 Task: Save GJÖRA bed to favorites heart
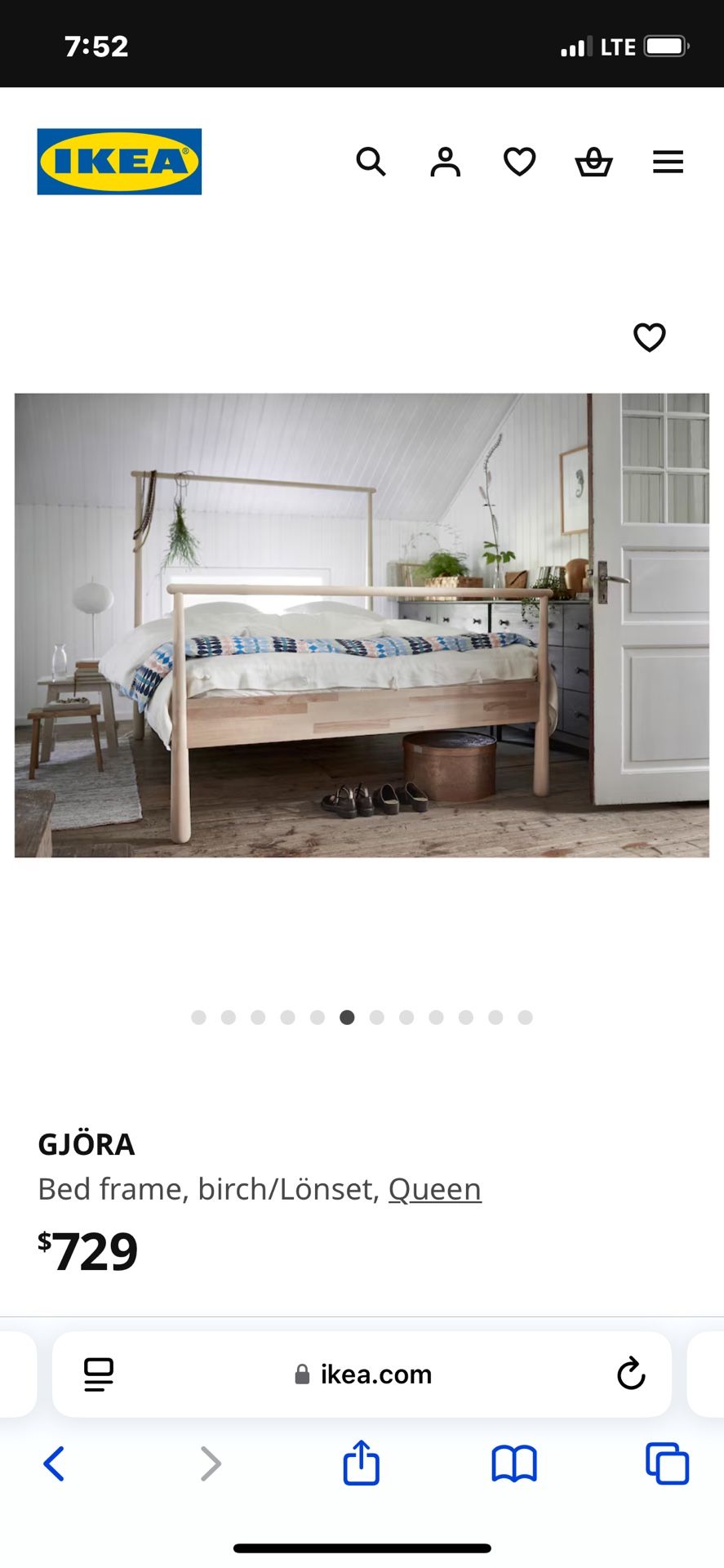pos(649,337)
